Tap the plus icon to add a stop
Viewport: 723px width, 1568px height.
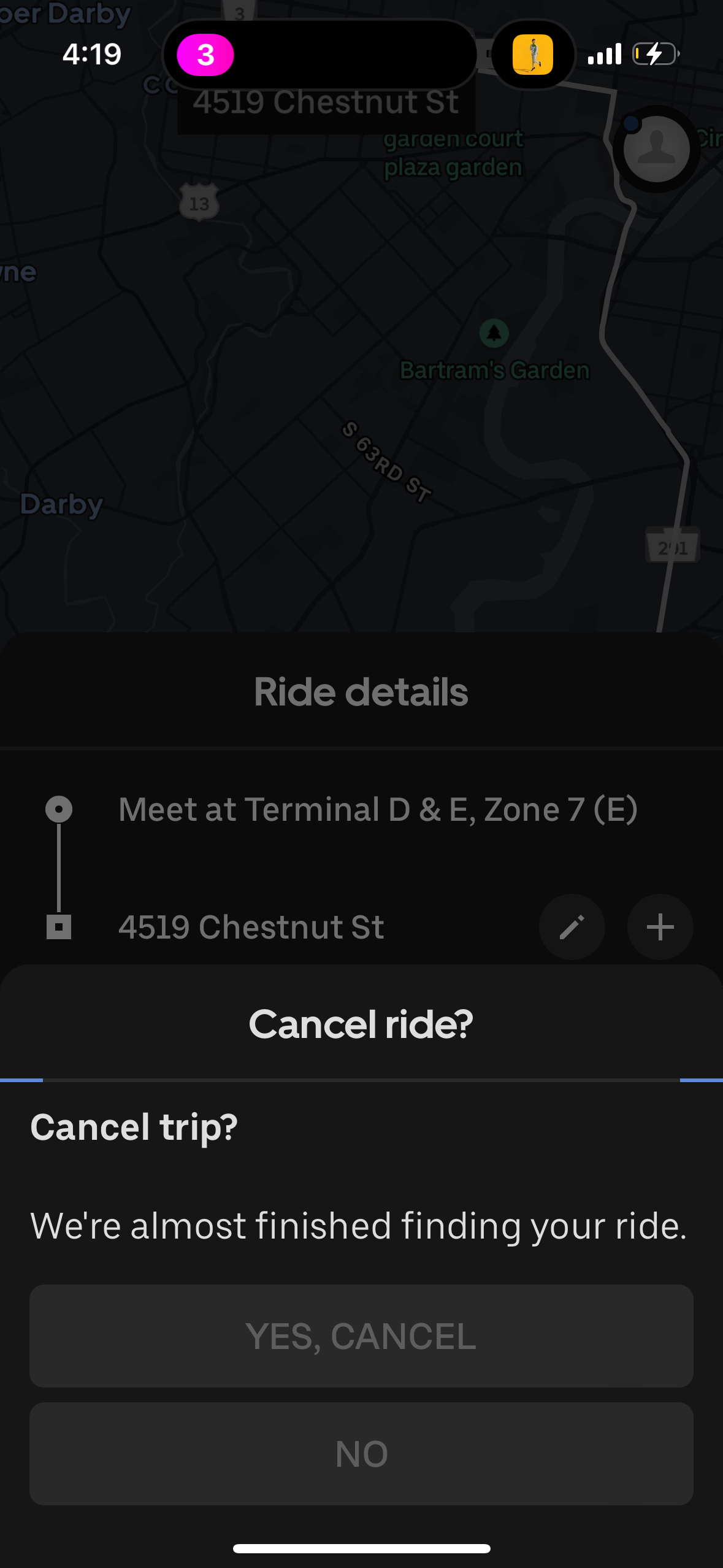pos(660,927)
